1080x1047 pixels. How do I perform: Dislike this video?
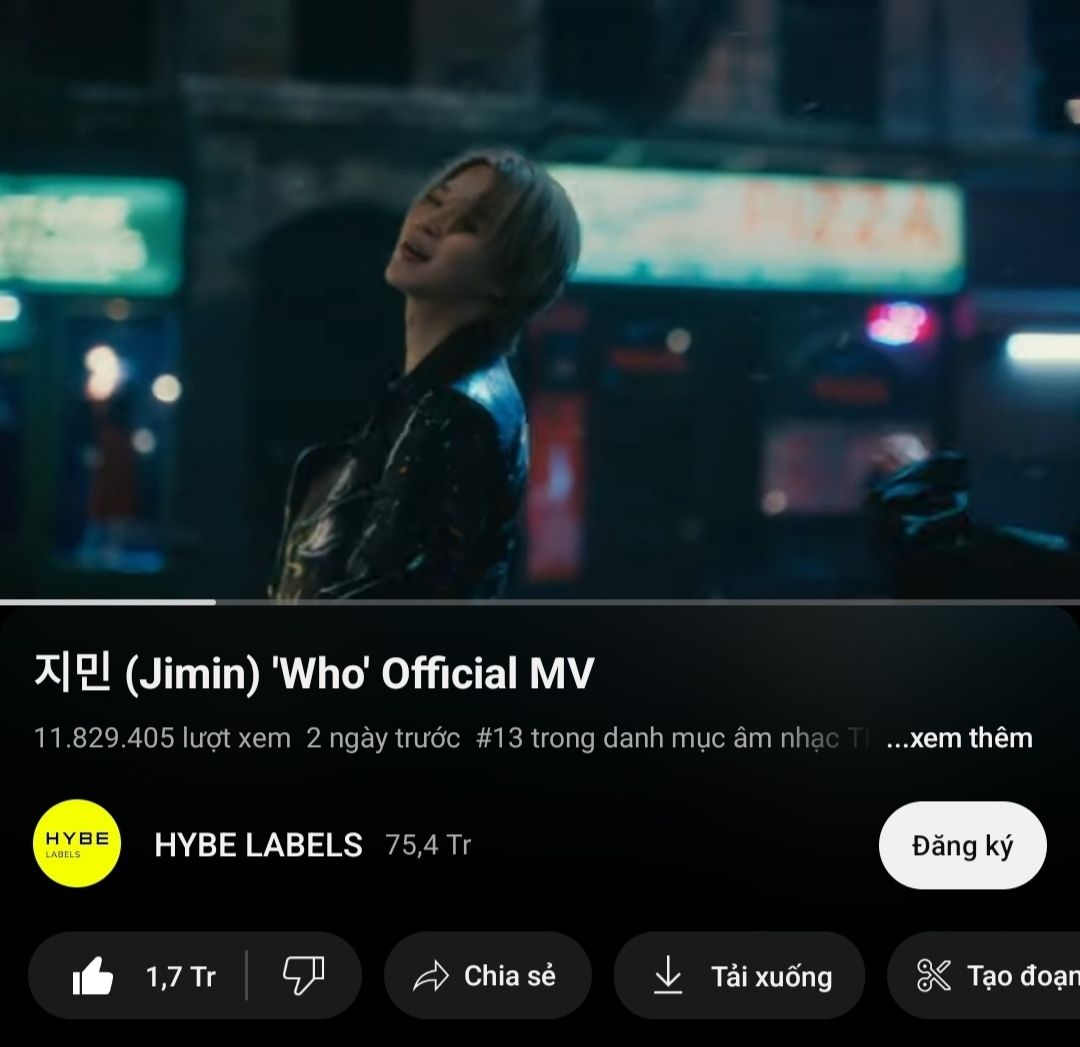click(x=303, y=975)
